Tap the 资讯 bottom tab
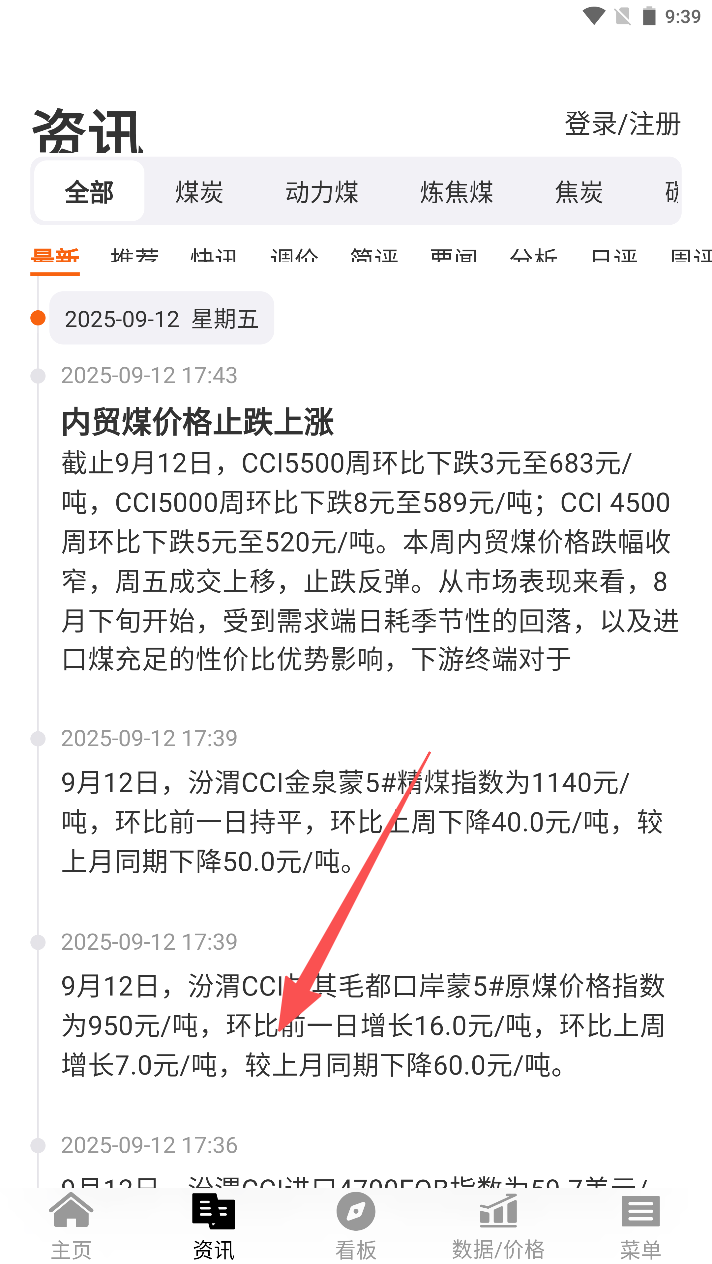 (x=213, y=1226)
